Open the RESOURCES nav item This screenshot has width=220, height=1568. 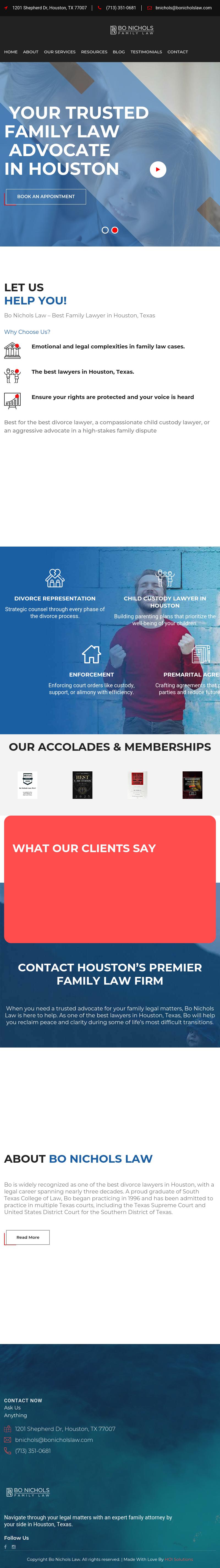[94, 52]
